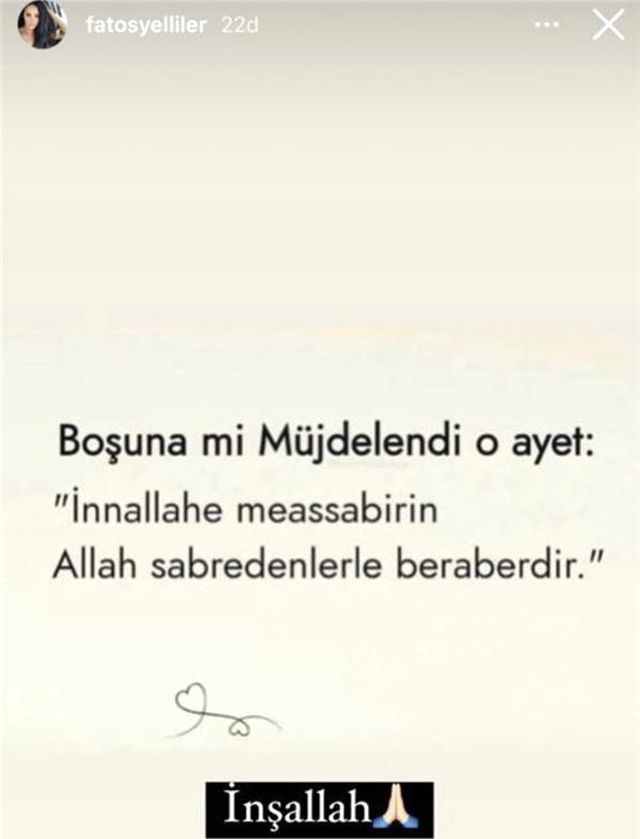Image resolution: width=640 pixels, height=839 pixels.
Task: Tap the fatosyelliler username
Action: pyautogui.click(x=146, y=26)
